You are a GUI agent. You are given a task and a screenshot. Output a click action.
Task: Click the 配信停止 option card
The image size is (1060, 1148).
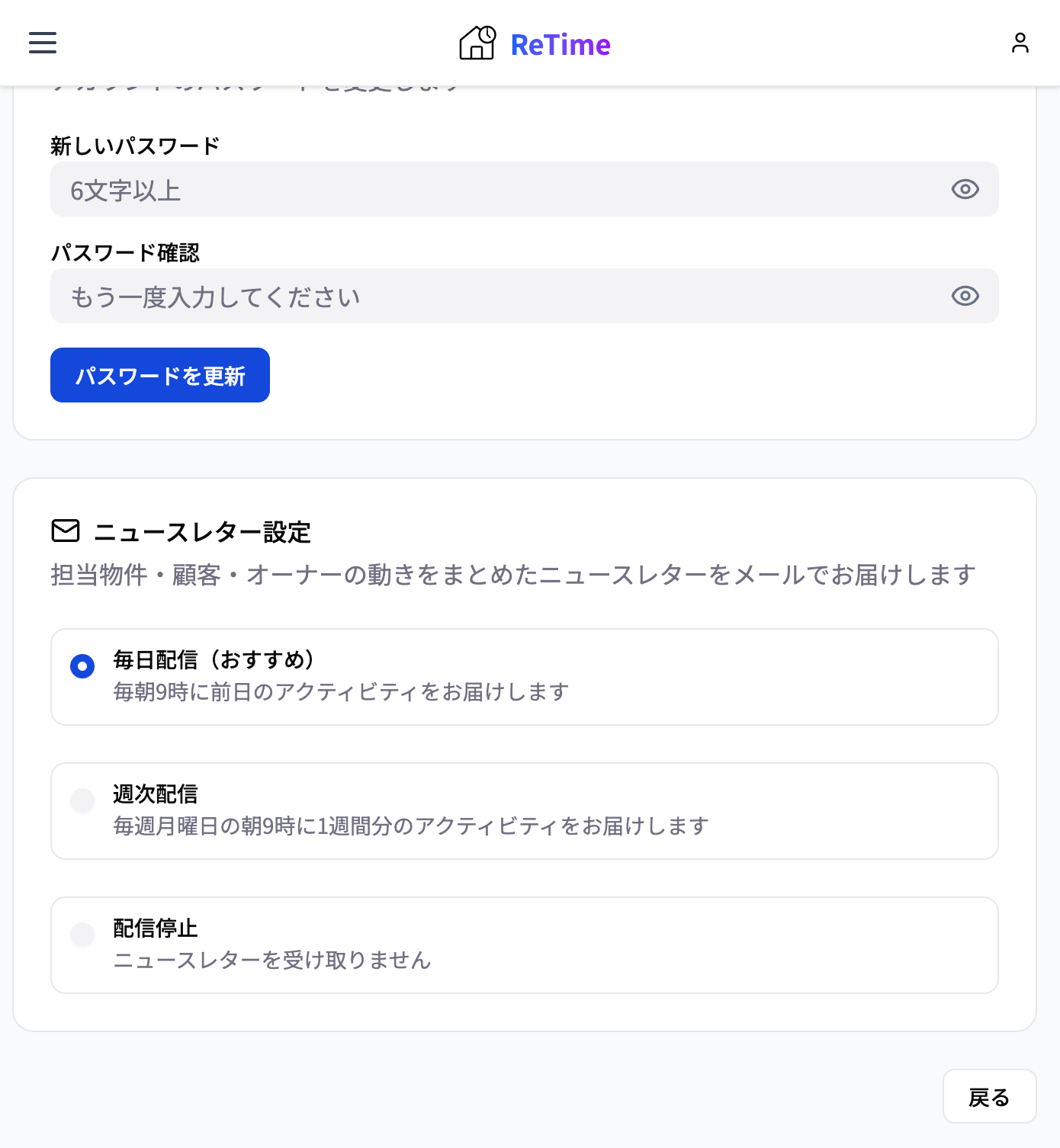[x=525, y=944]
